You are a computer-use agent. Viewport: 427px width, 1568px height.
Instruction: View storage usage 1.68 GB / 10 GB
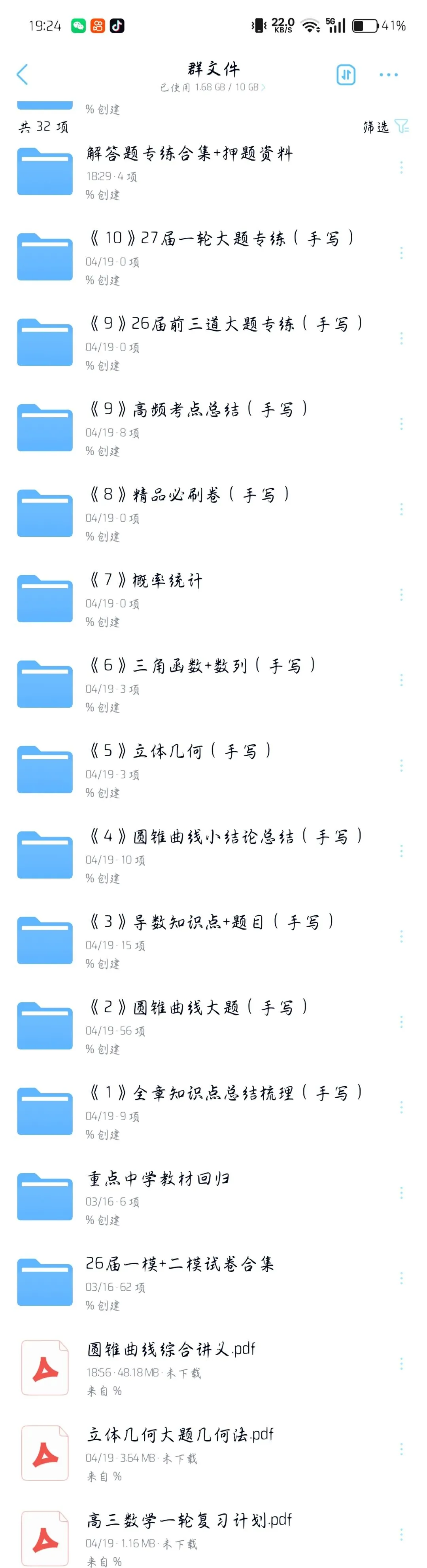tap(213, 88)
